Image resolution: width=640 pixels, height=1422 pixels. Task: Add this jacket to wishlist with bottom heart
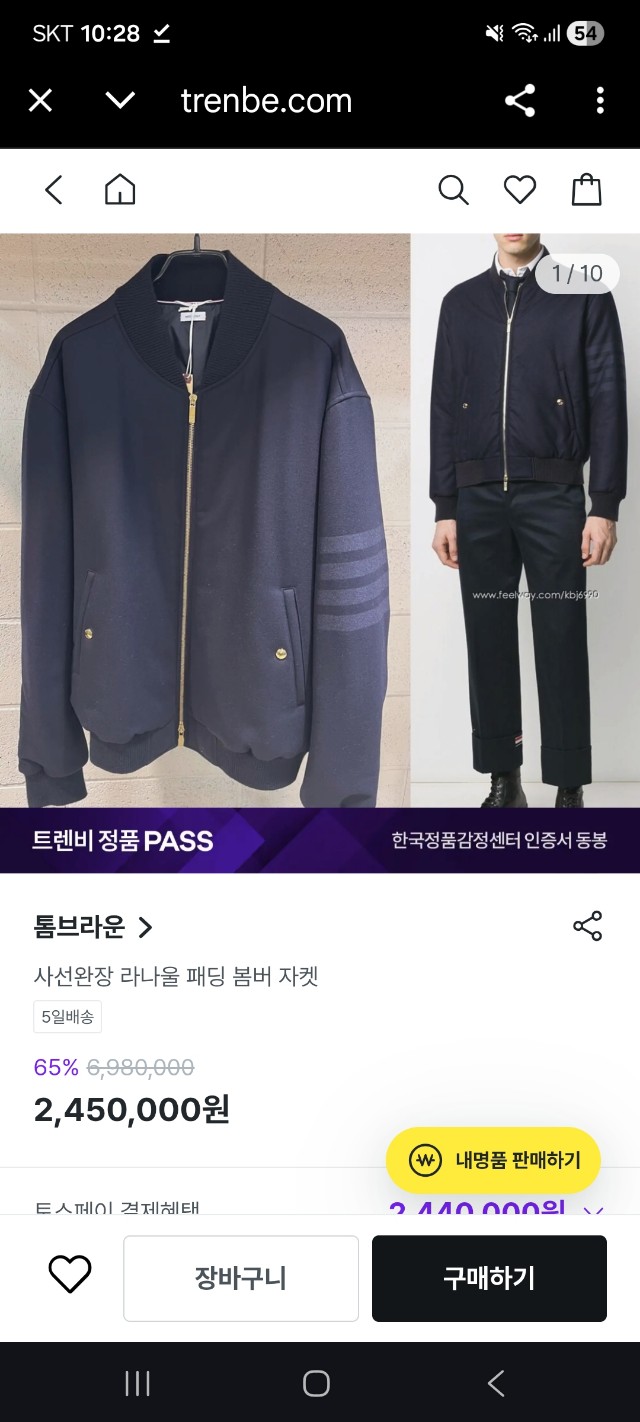tap(70, 1275)
